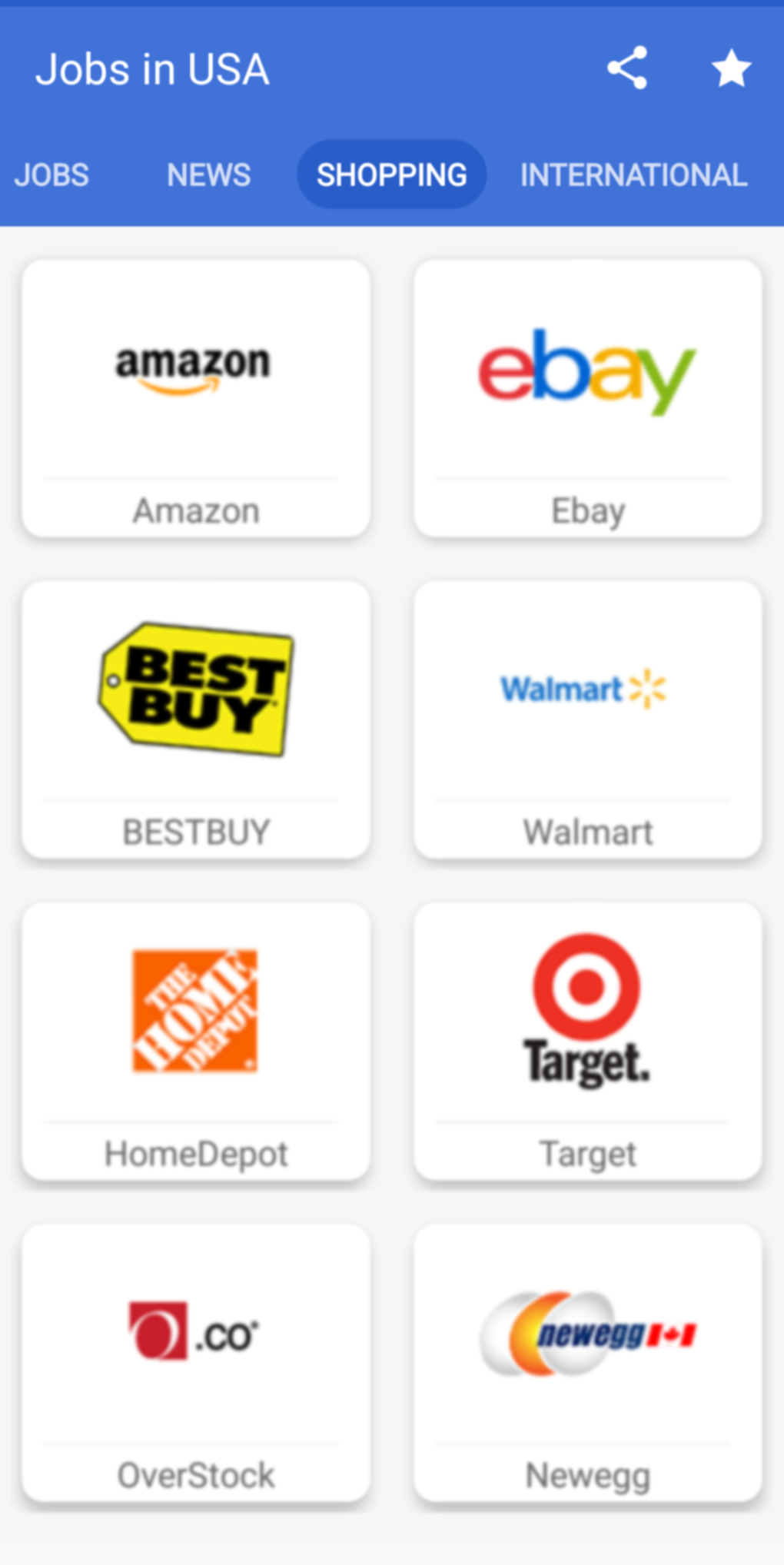The height and width of the screenshot is (1565, 784).
Task: Tap the star favorite icon
Action: pyautogui.click(x=731, y=68)
